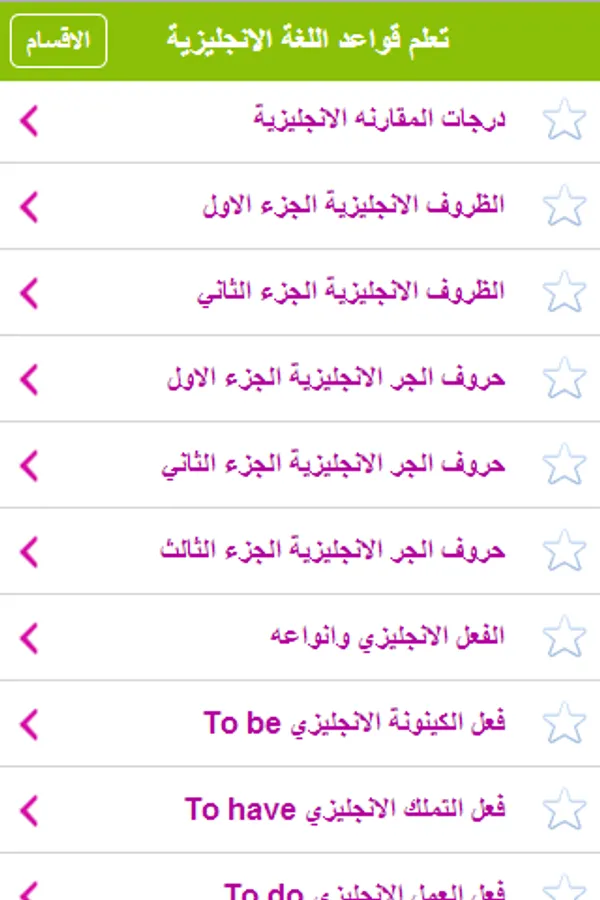
Task: Star الظروف الانجليزية الجزء الاول
Action: tap(564, 207)
